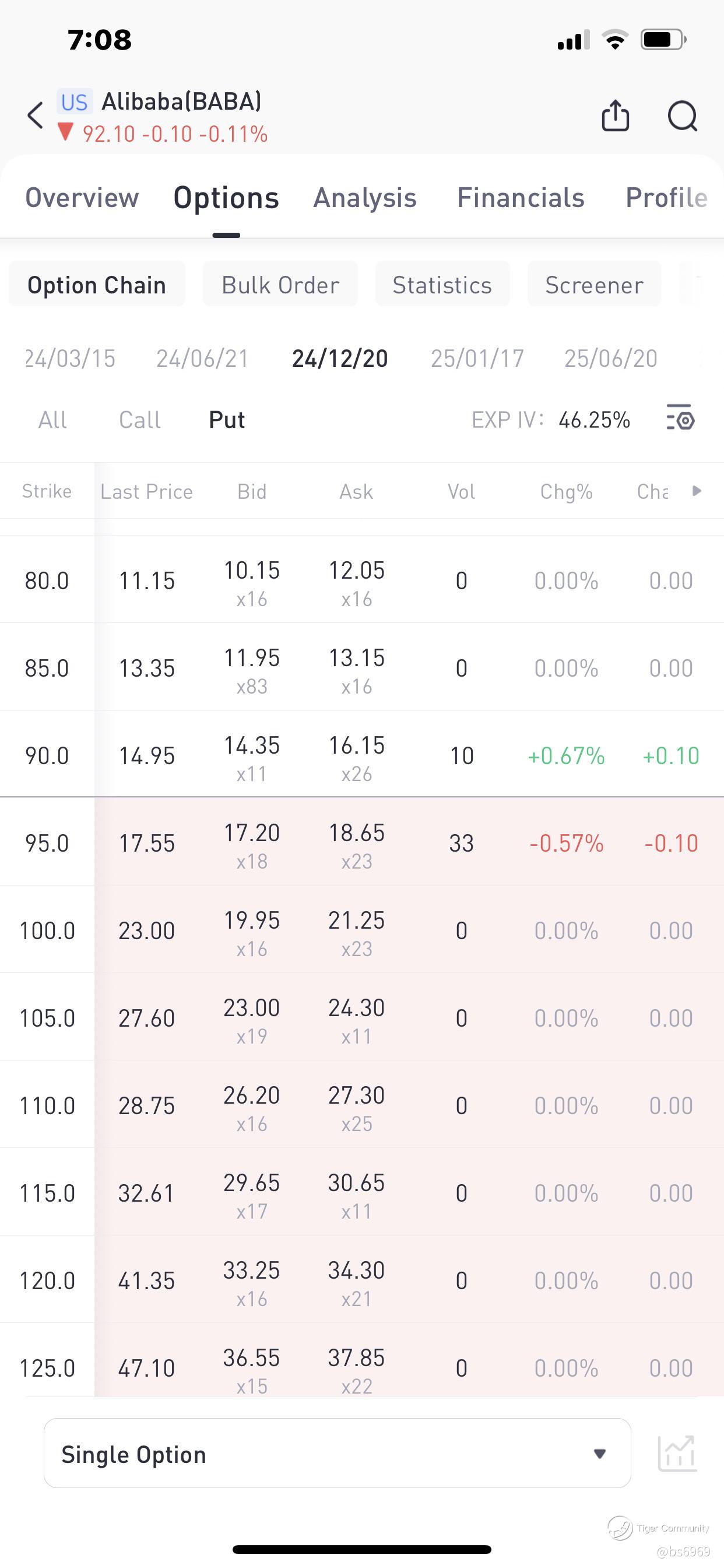Select the 95.0 strike put row
The width and height of the screenshot is (724, 1568).
point(362,842)
